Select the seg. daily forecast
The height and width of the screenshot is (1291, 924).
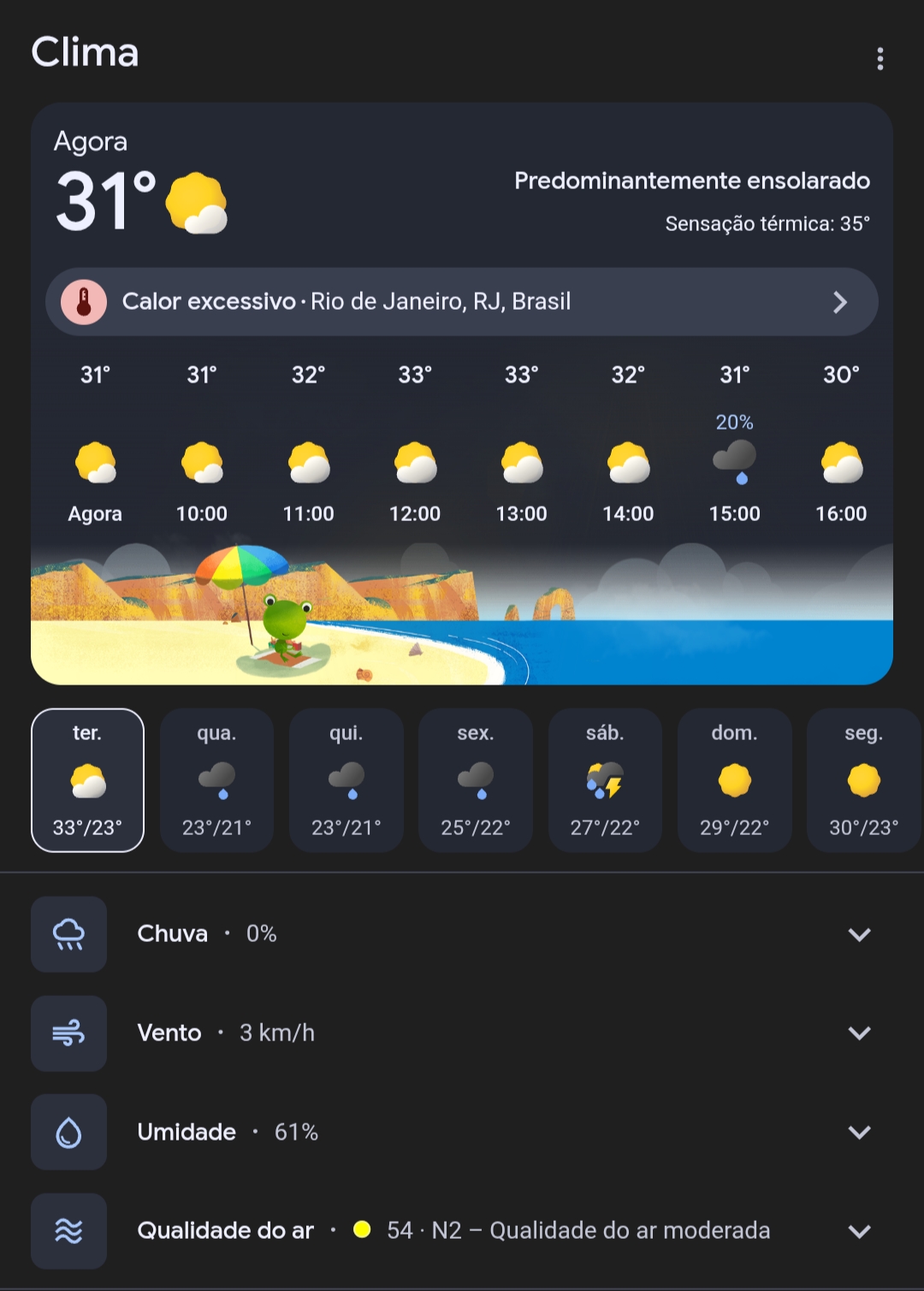pos(863,780)
